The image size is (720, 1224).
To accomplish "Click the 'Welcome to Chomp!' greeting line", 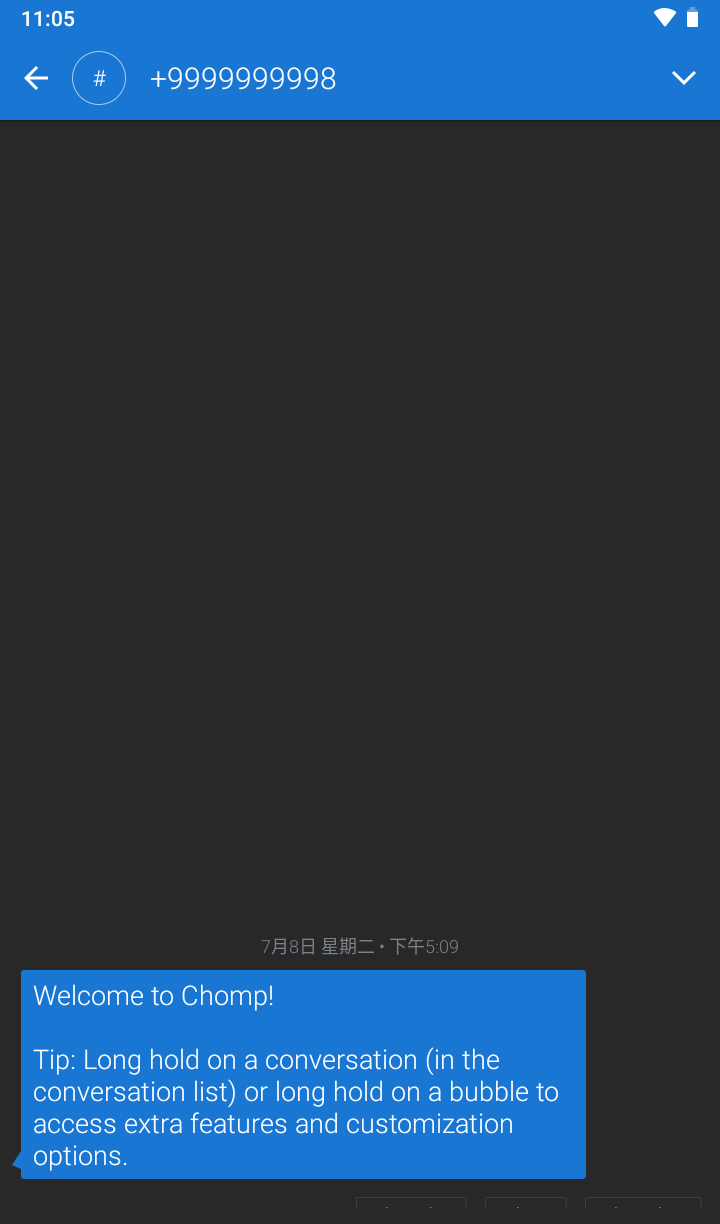I will [153, 995].
